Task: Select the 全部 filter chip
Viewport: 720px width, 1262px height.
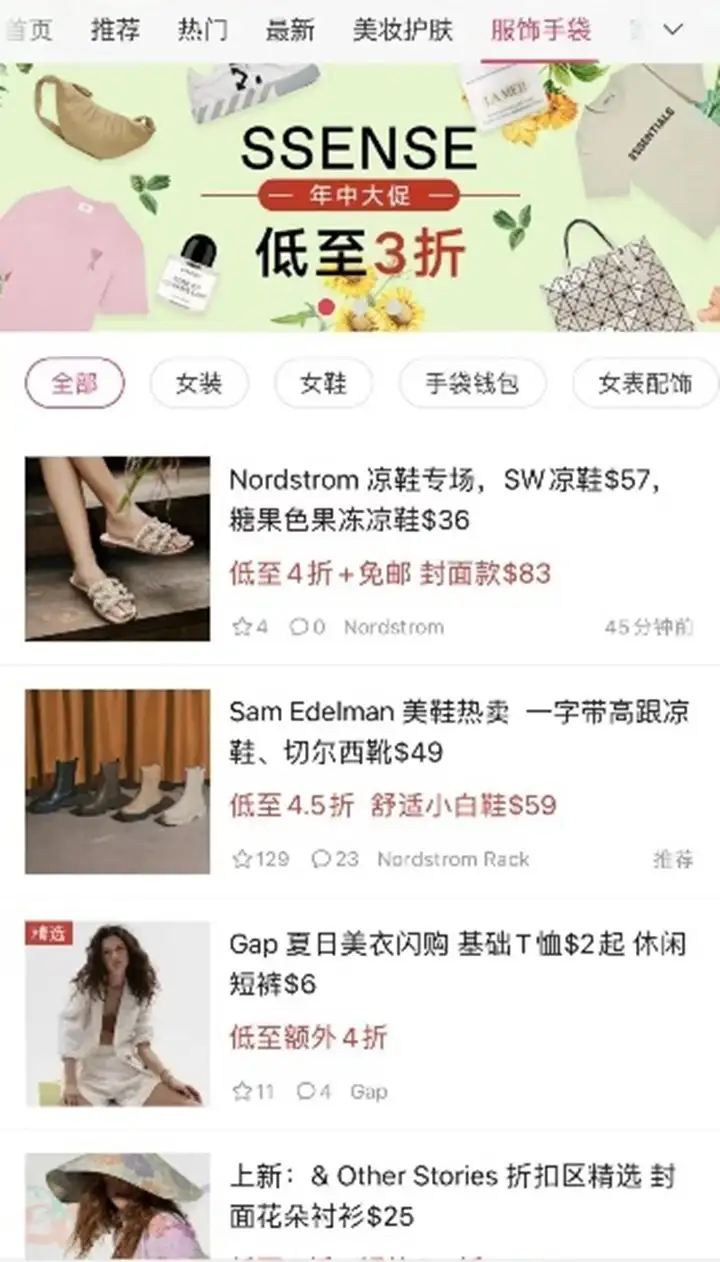Action: 75,384
